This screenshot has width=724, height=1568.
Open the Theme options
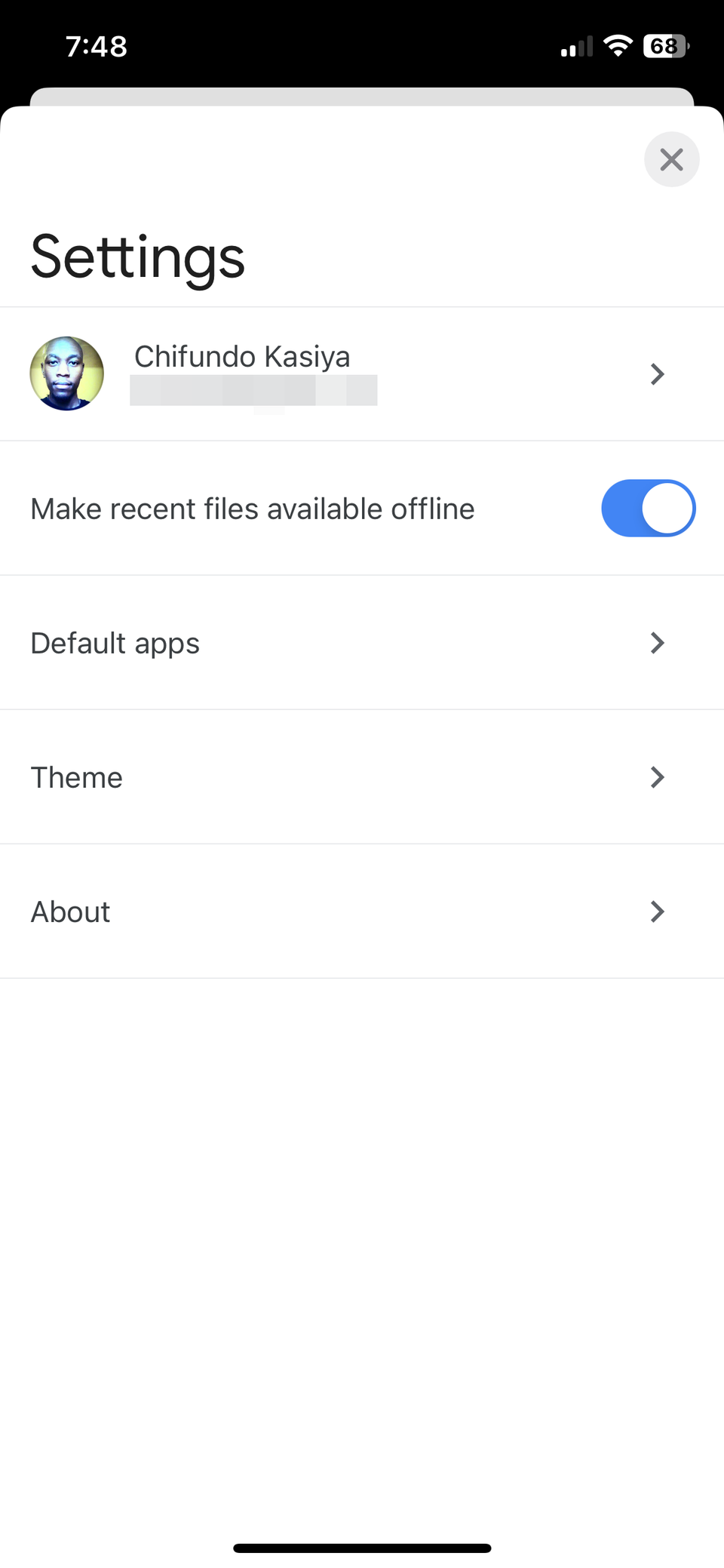[362, 777]
